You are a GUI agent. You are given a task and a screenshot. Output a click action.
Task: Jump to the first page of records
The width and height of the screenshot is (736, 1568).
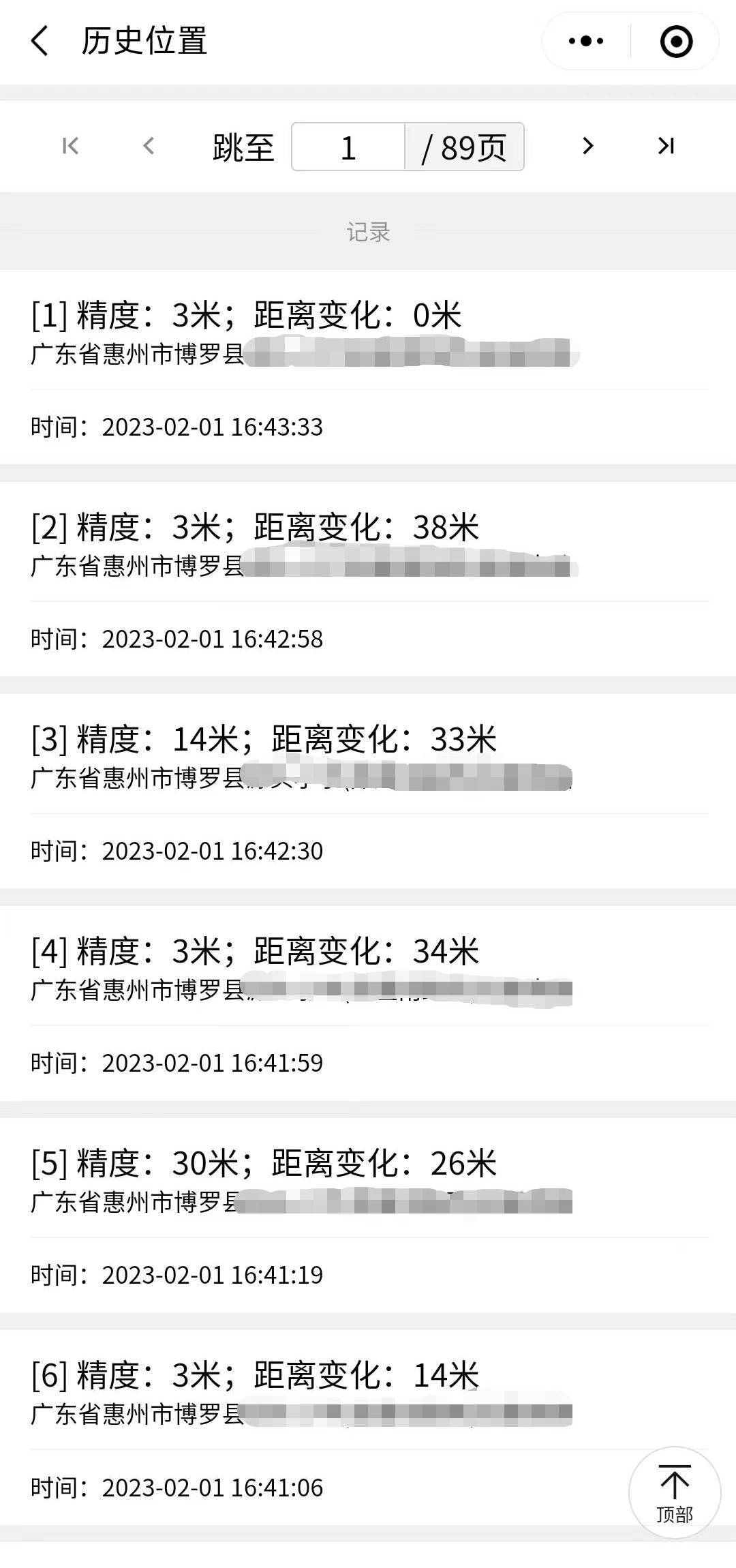pos(70,146)
